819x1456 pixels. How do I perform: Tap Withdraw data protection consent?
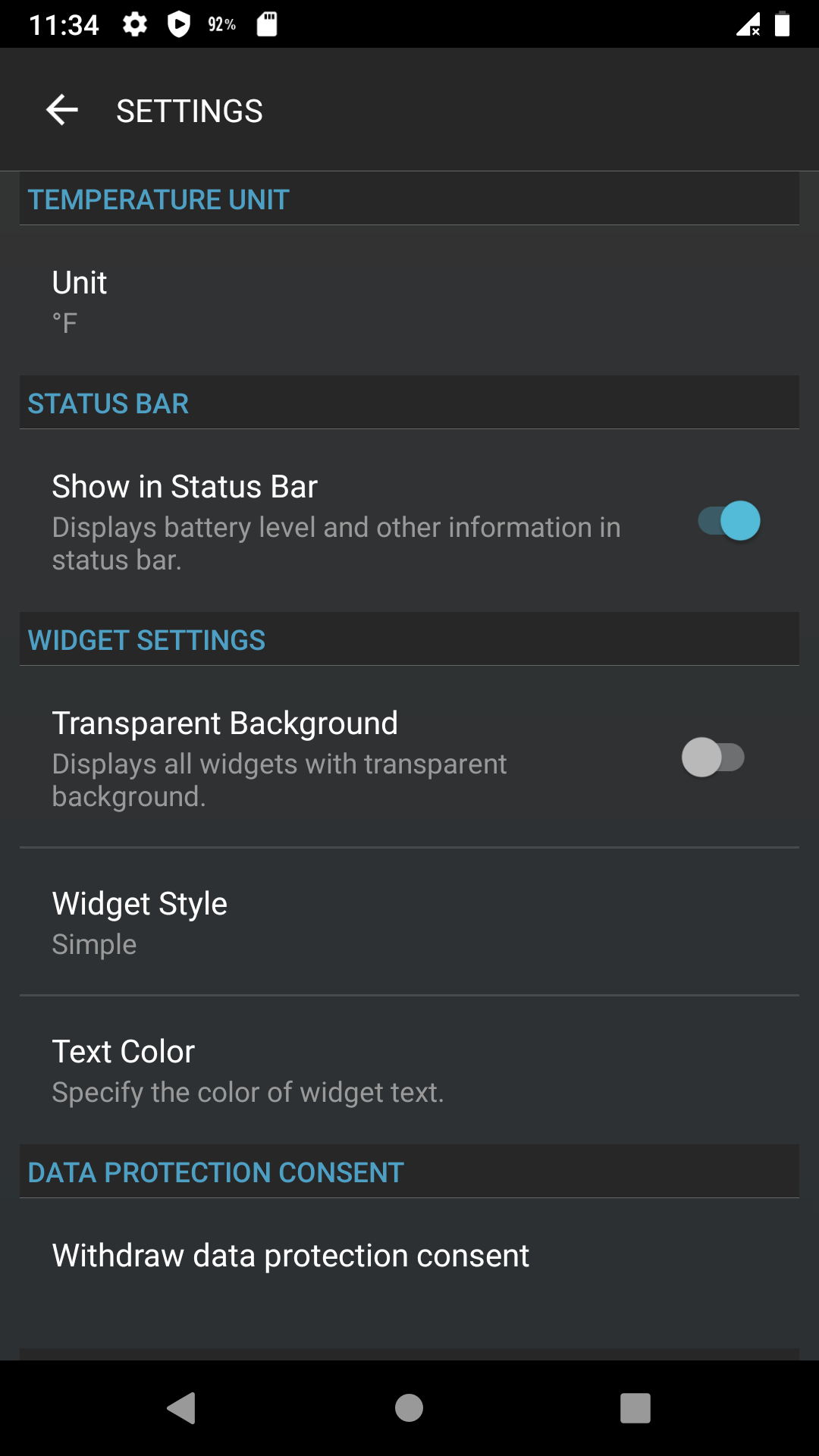(x=290, y=1255)
